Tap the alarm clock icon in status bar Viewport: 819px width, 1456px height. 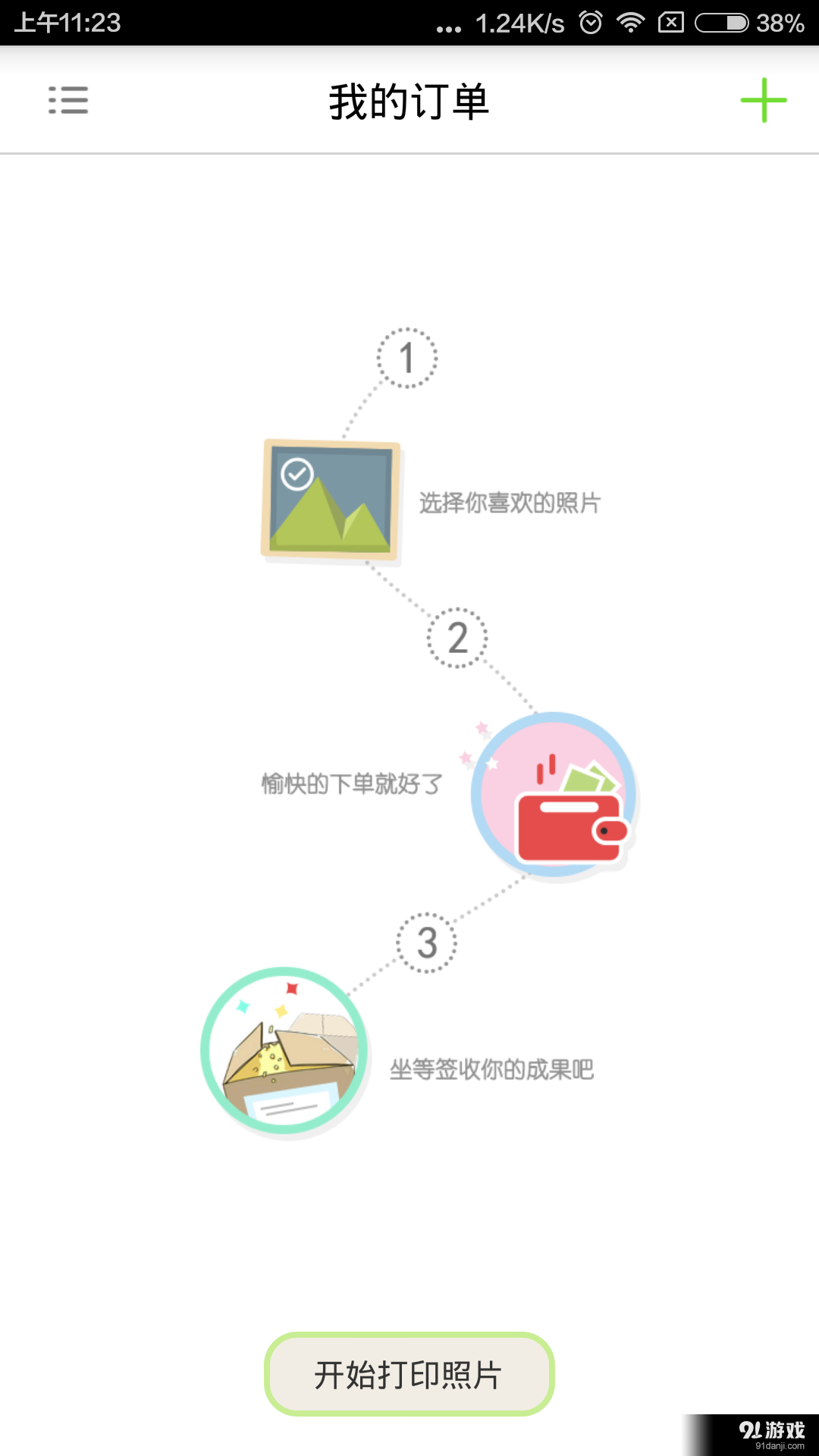click(591, 23)
